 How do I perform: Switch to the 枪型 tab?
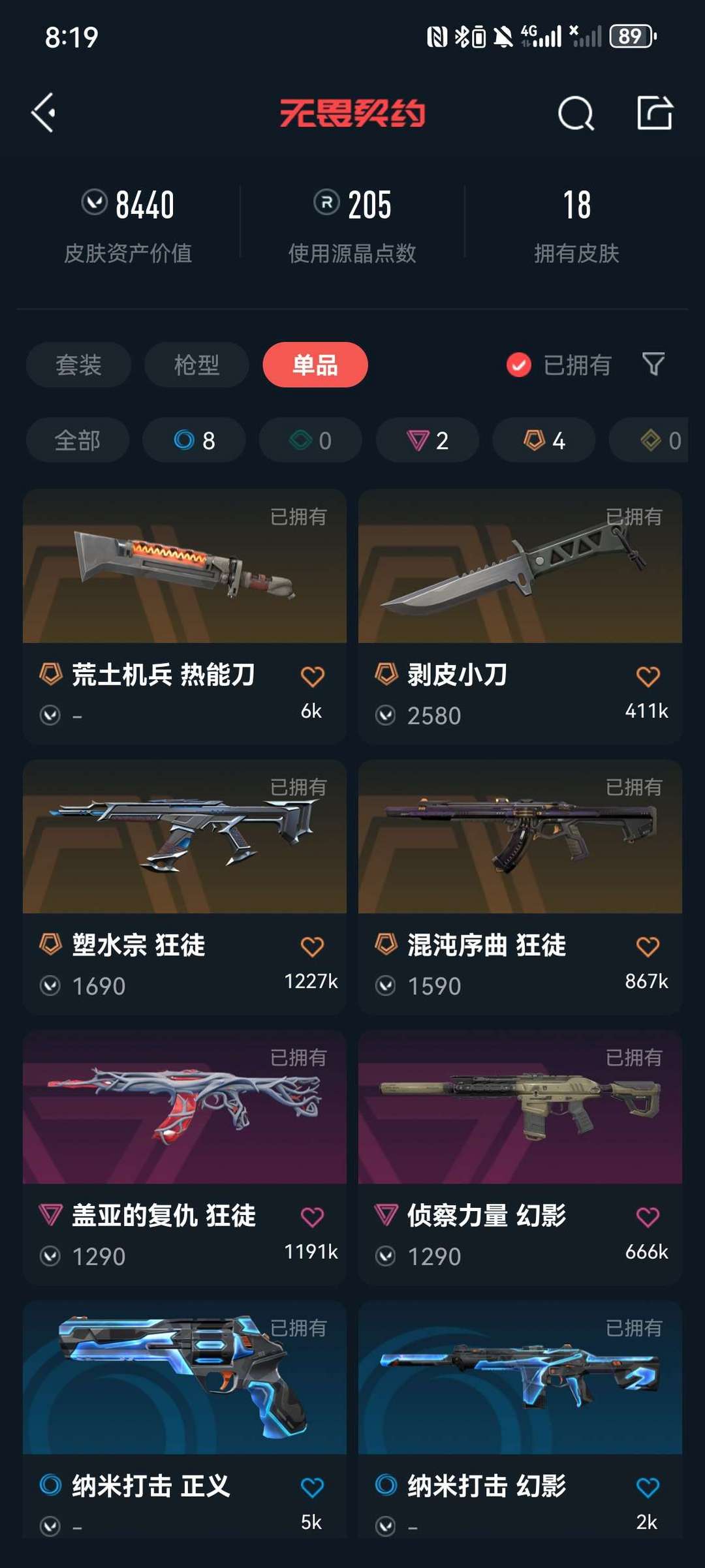tap(196, 365)
